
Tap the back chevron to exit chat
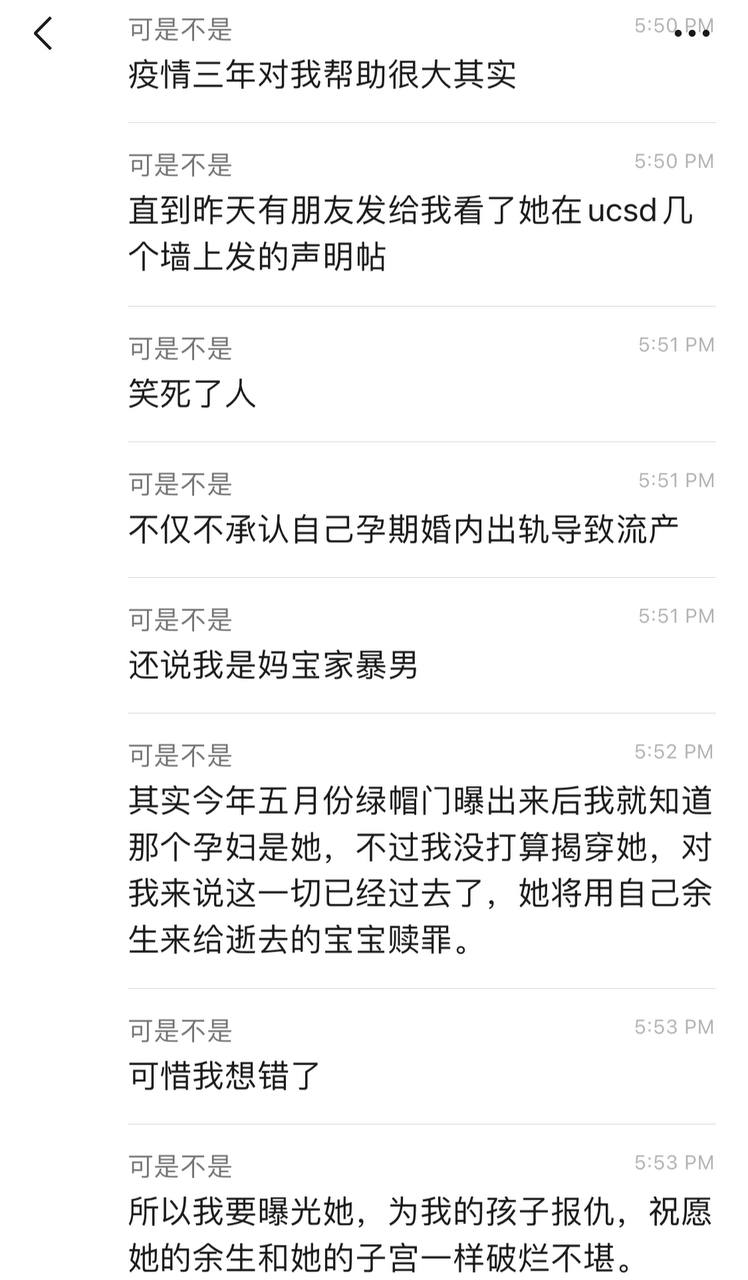(x=40, y=33)
